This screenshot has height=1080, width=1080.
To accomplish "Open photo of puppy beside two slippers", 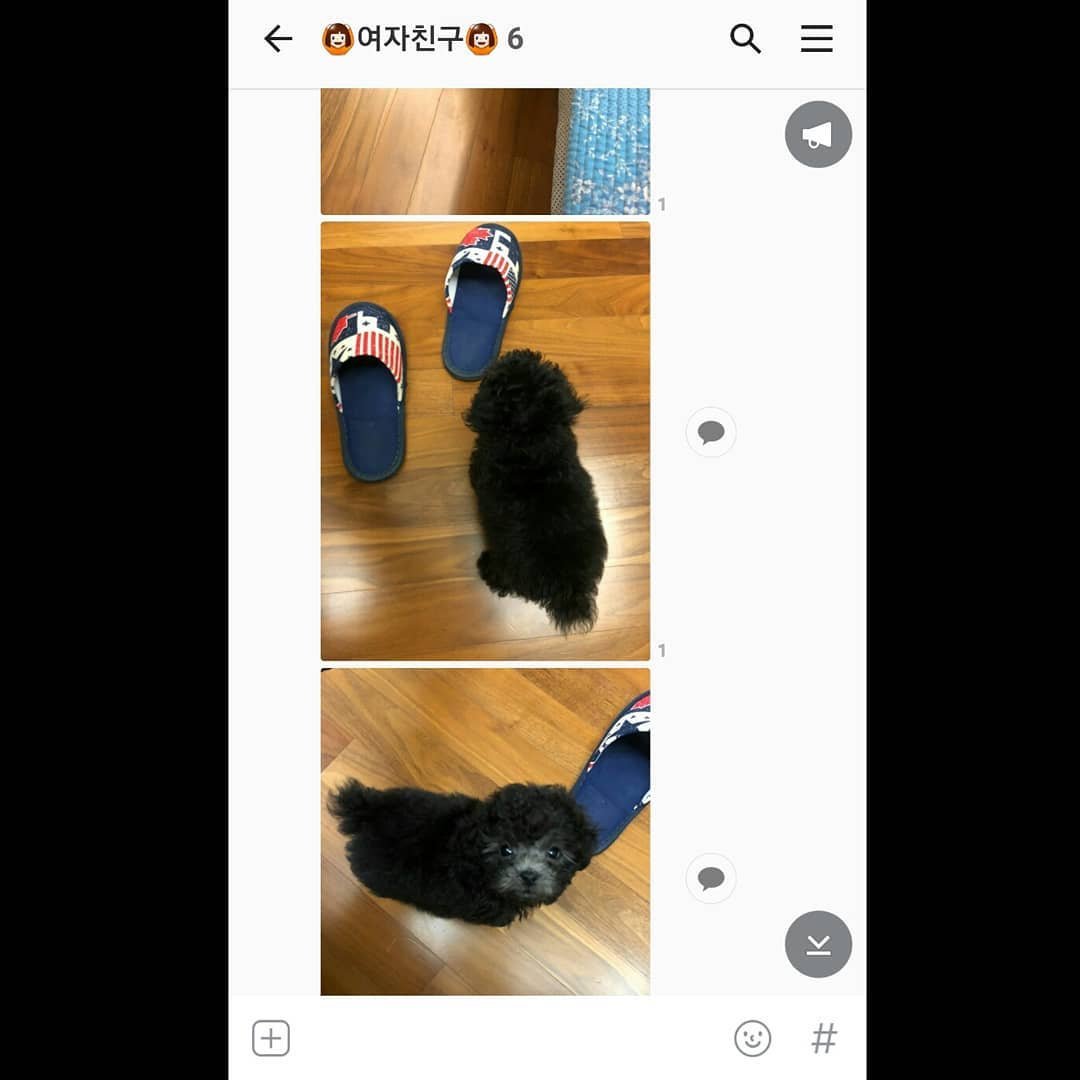I will (485, 441).
